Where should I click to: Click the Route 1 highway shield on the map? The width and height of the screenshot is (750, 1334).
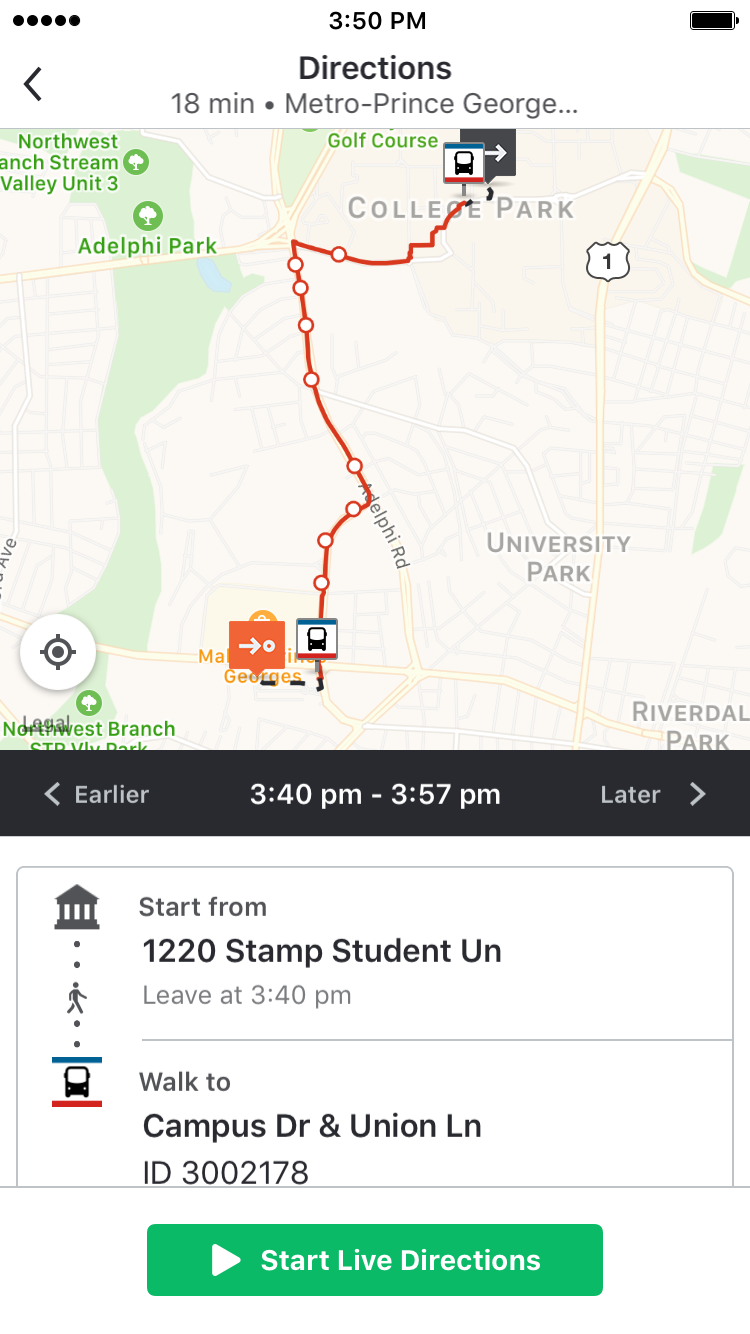[608, 261]
